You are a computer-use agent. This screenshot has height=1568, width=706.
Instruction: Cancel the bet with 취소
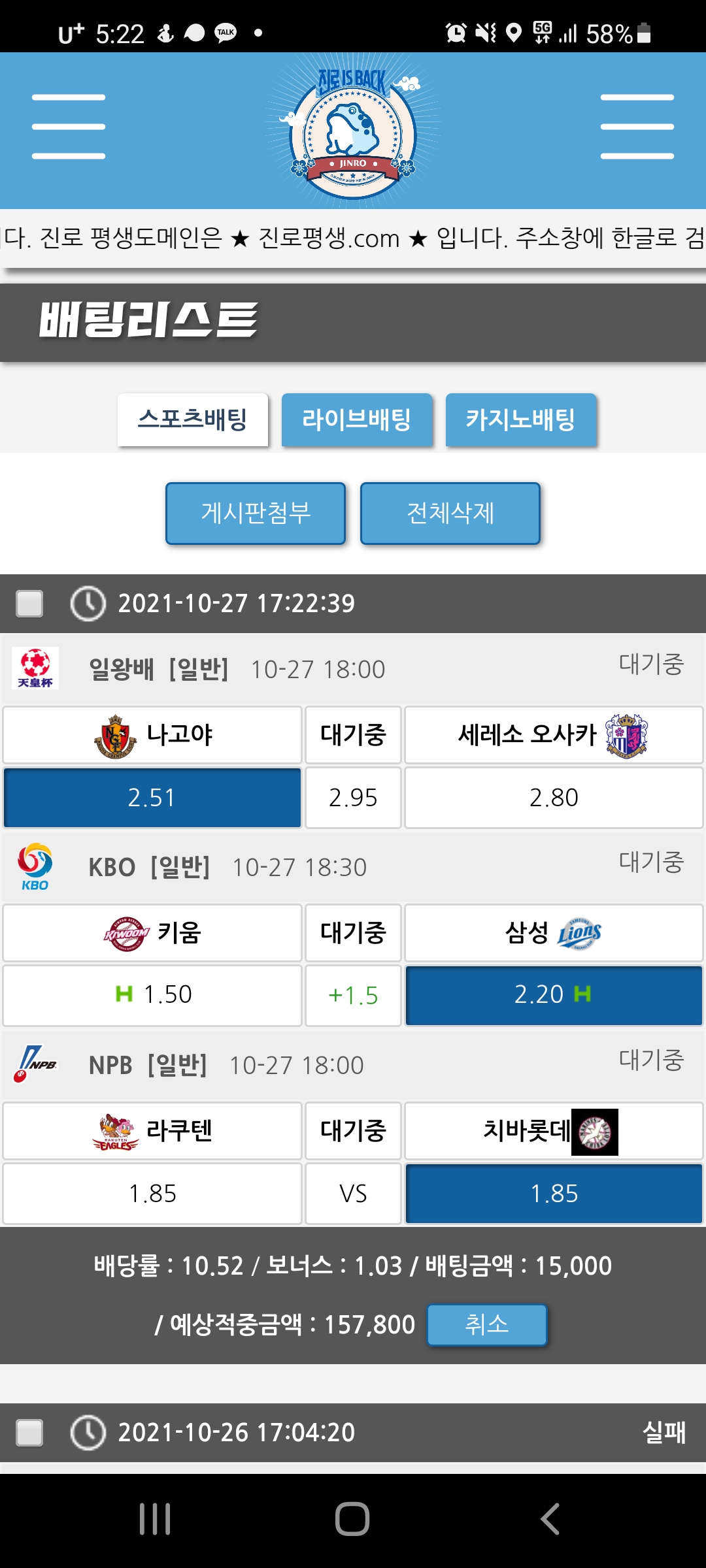click(486, 1324)
